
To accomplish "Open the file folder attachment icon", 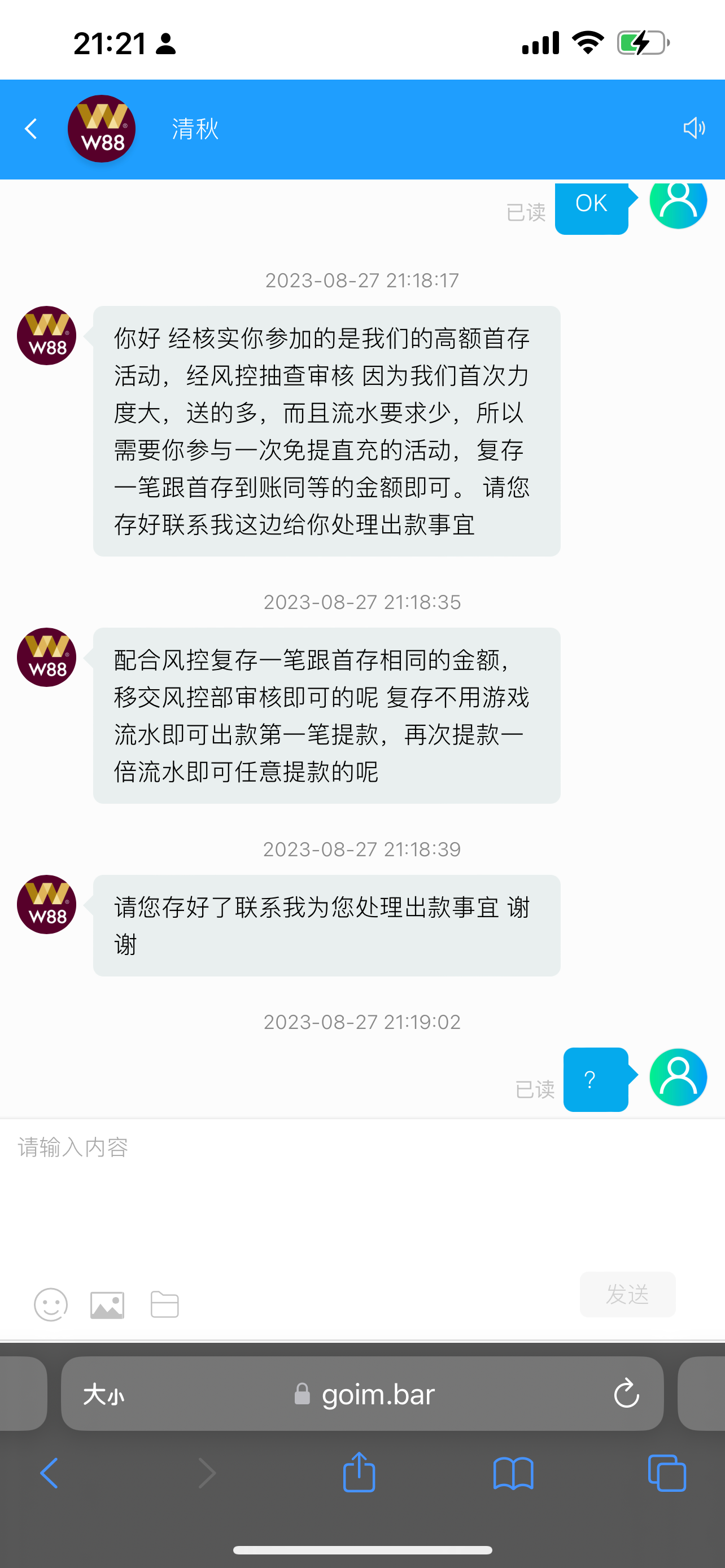I will tap(164, 1304).
